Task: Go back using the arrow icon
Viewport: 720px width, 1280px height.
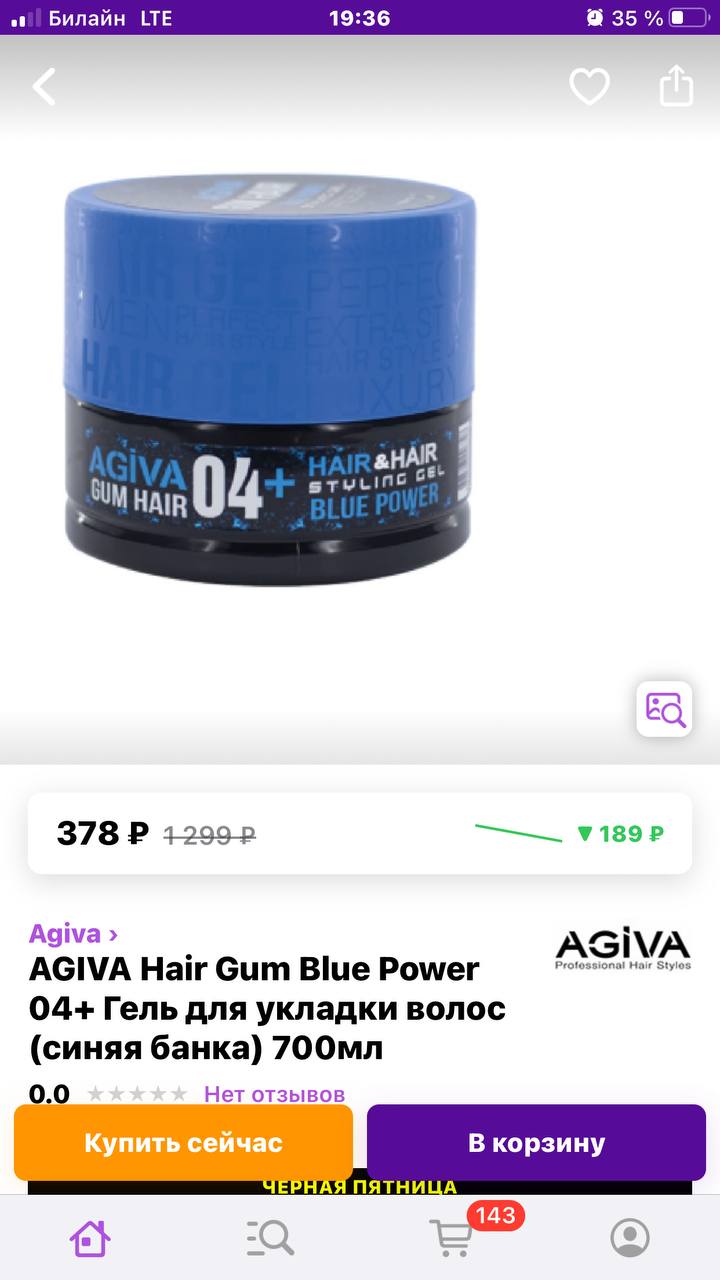Action: pos(44,87)
